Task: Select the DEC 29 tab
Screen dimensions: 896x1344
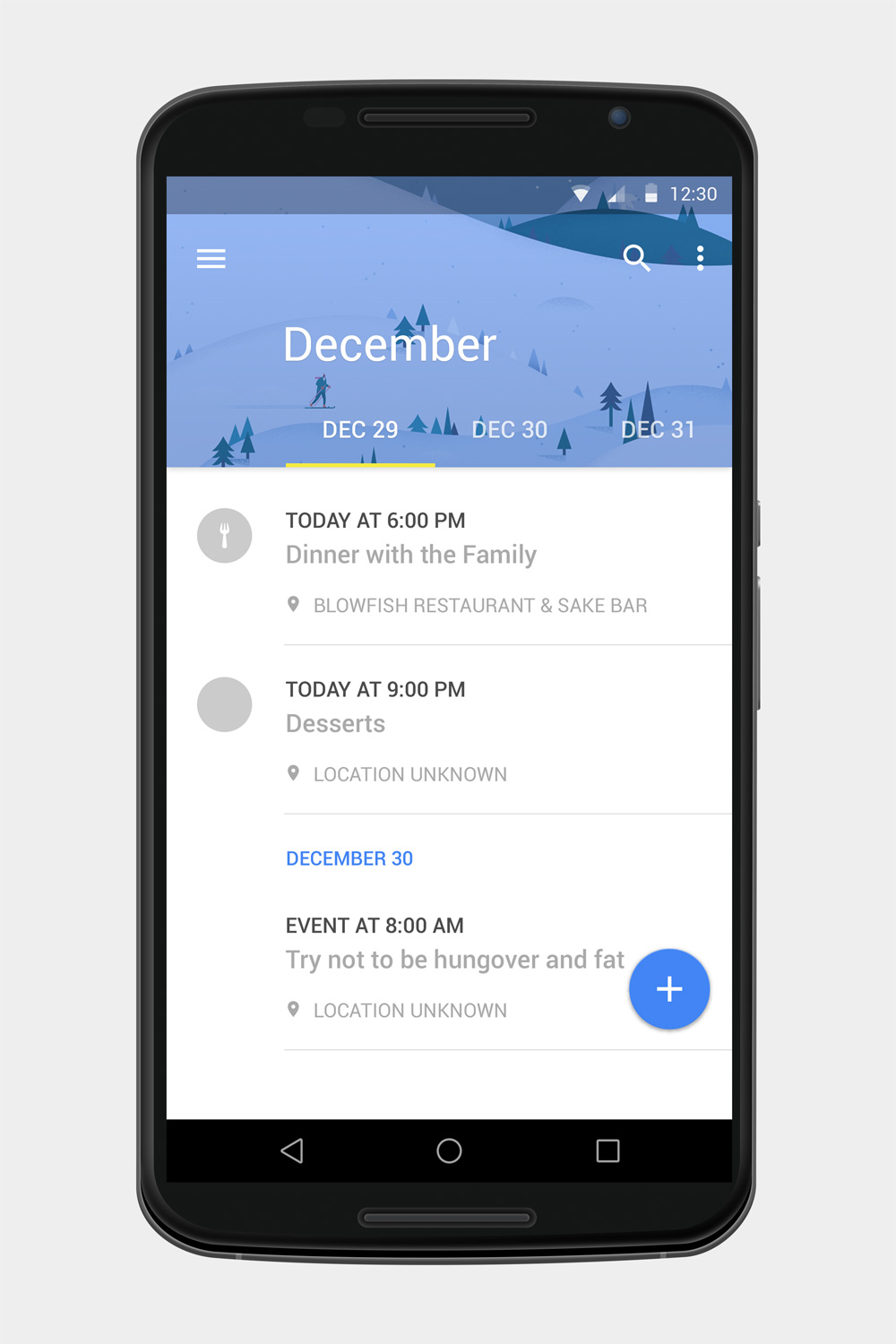Action: (x=360, y=430)
